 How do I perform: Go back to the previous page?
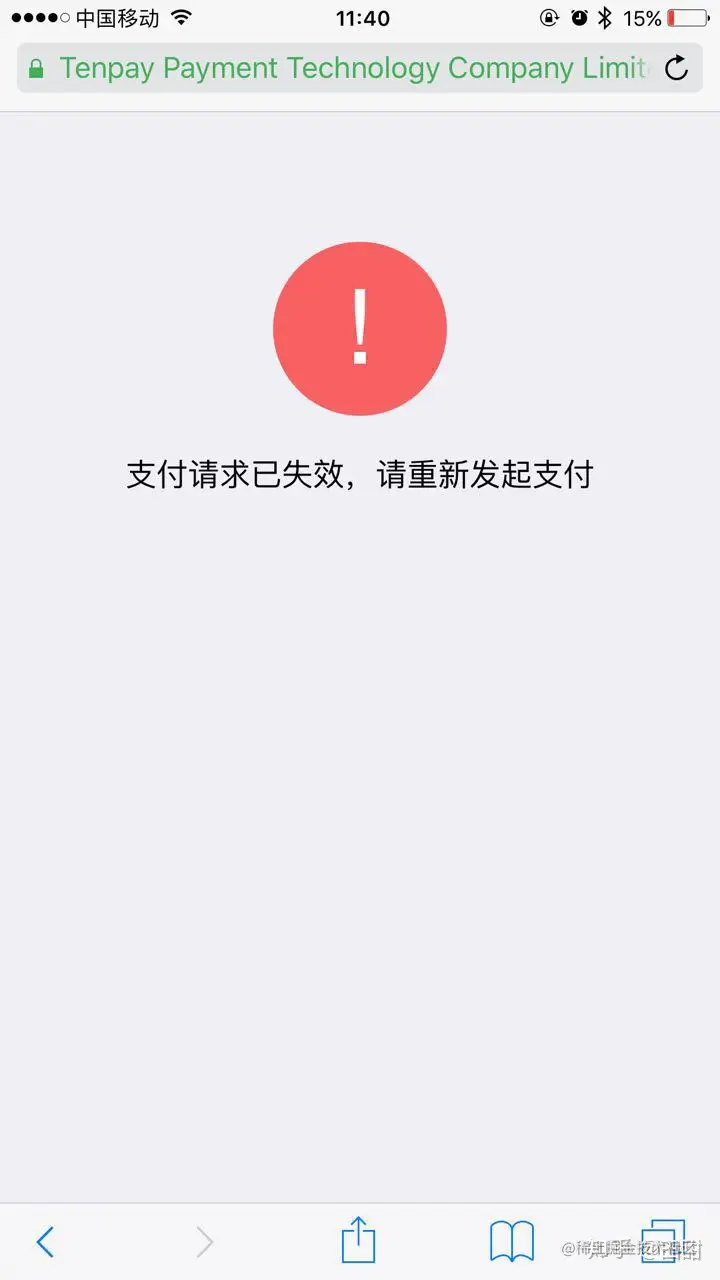(45, 1242)
